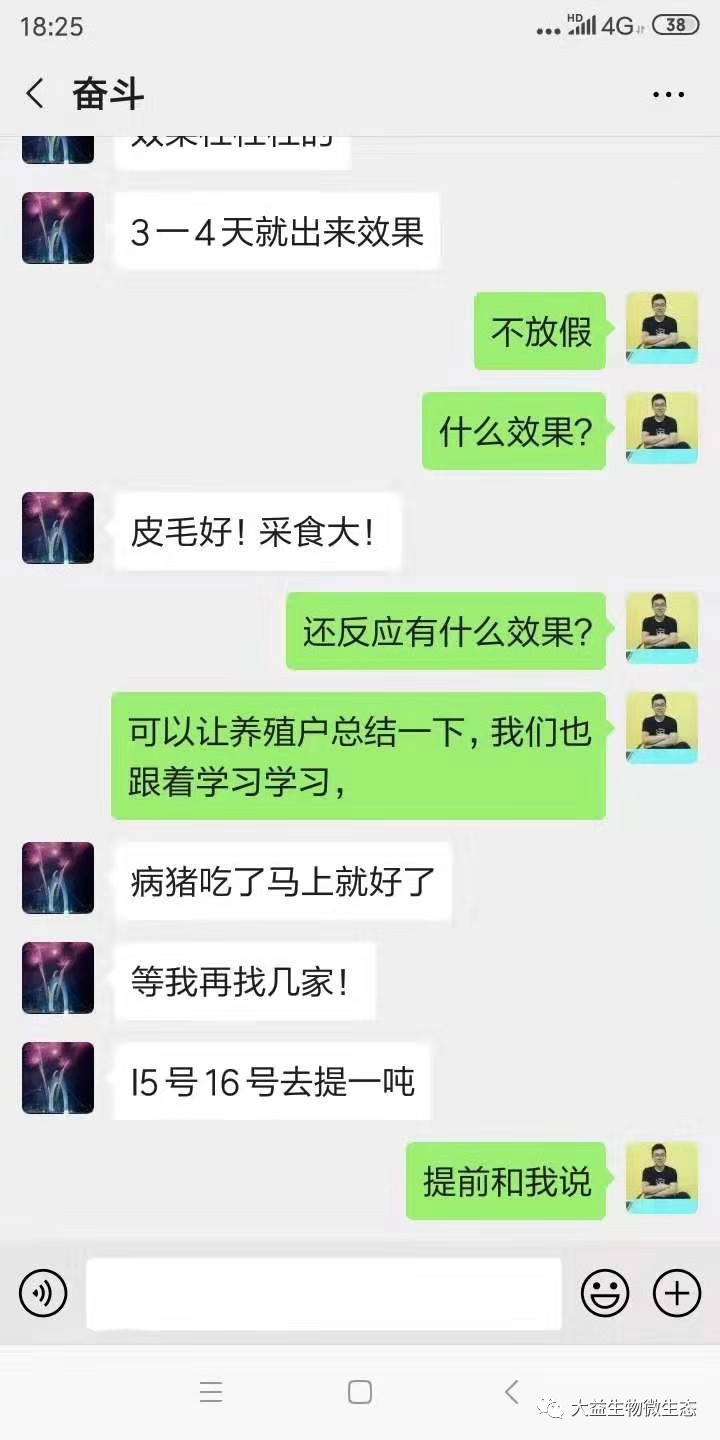
Task: Open the emoji picker
Action: pyautogui.click(x=605, y=1293)
